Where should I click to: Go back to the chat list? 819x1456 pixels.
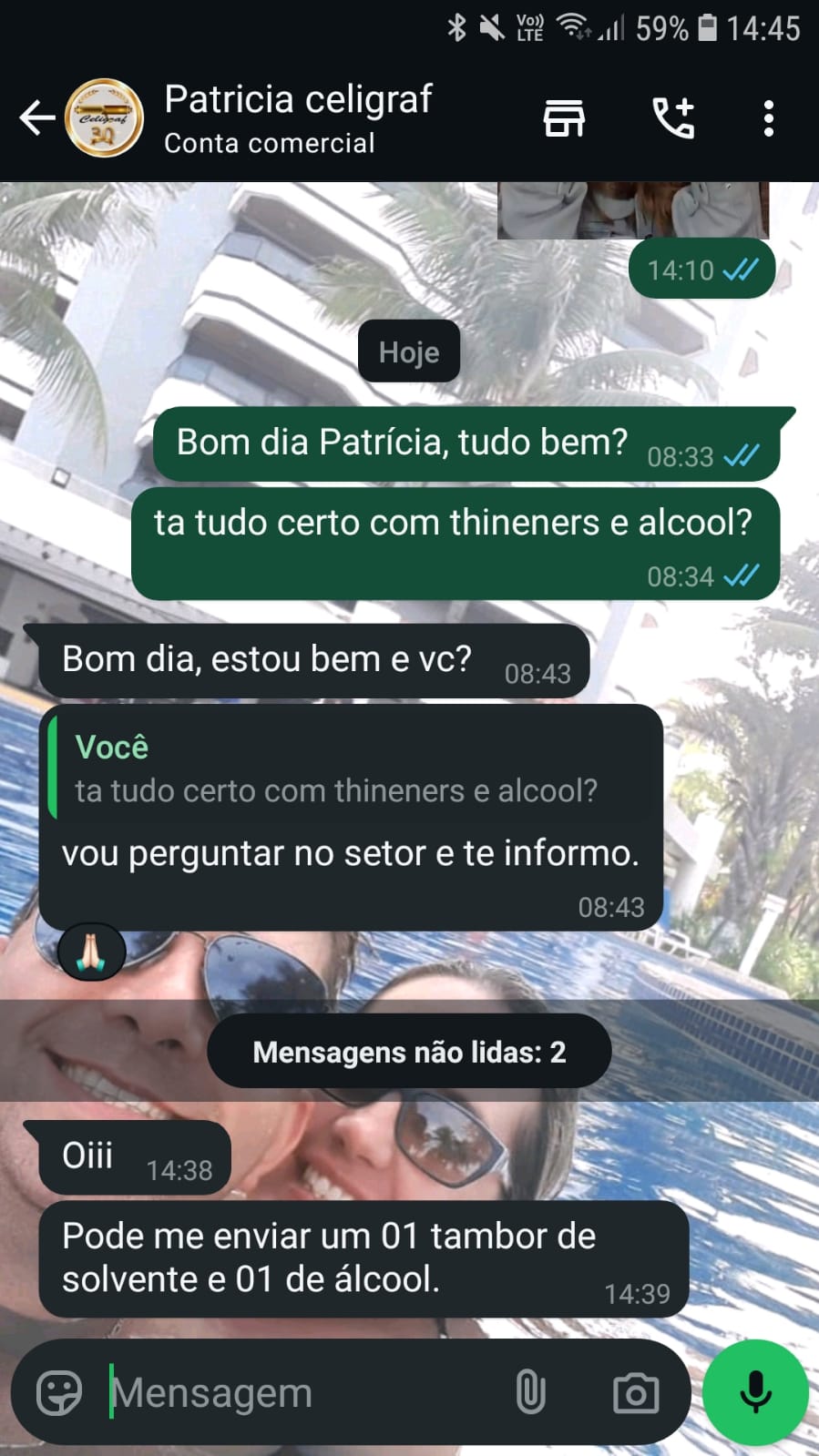36,118
